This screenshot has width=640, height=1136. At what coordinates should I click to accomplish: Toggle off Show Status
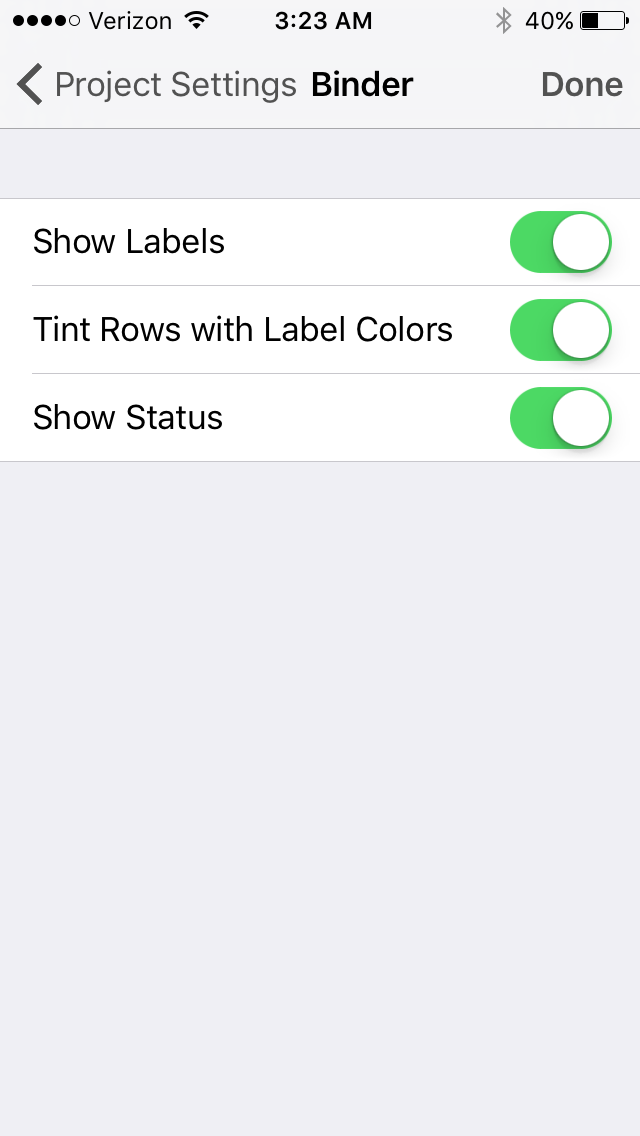coord(560,418)
